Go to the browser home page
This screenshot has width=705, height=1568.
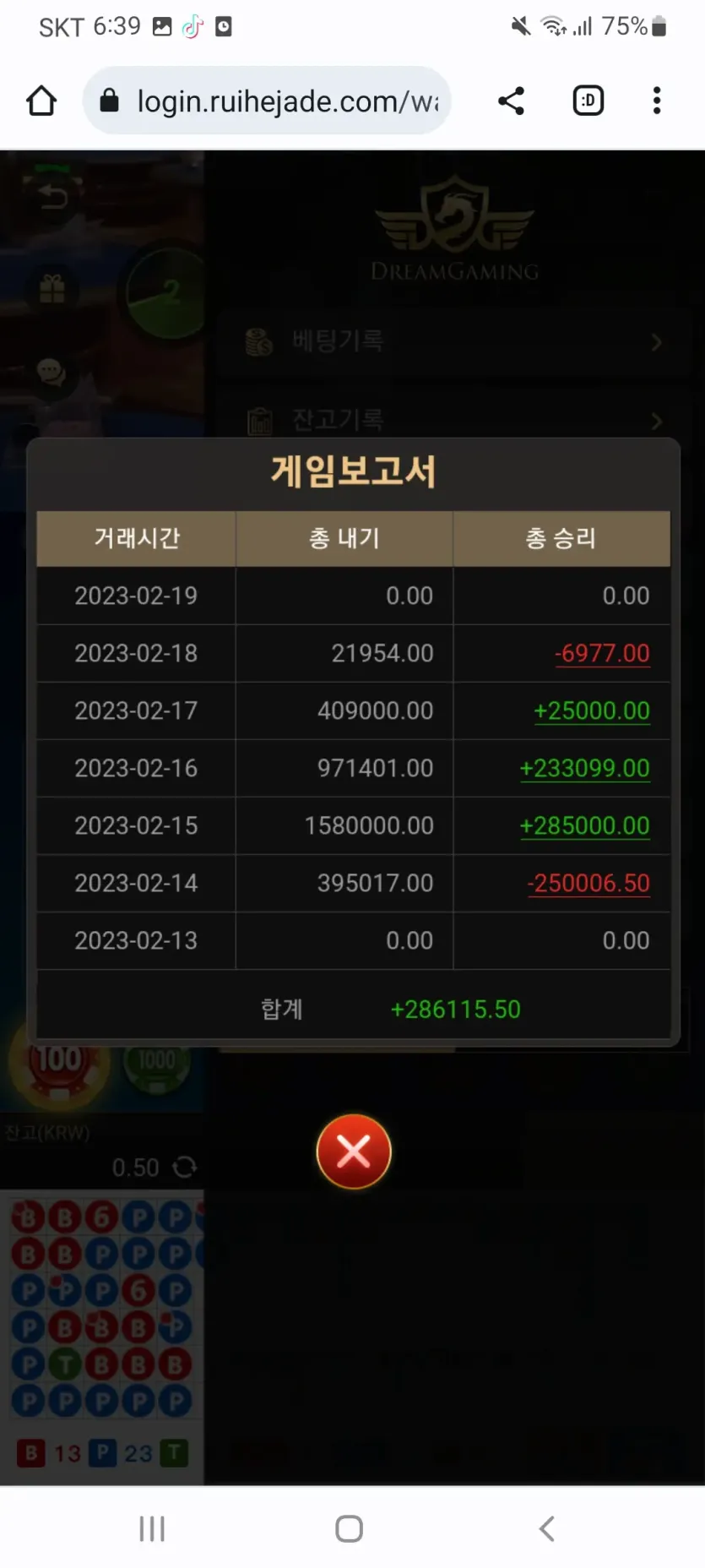(41, 101)
